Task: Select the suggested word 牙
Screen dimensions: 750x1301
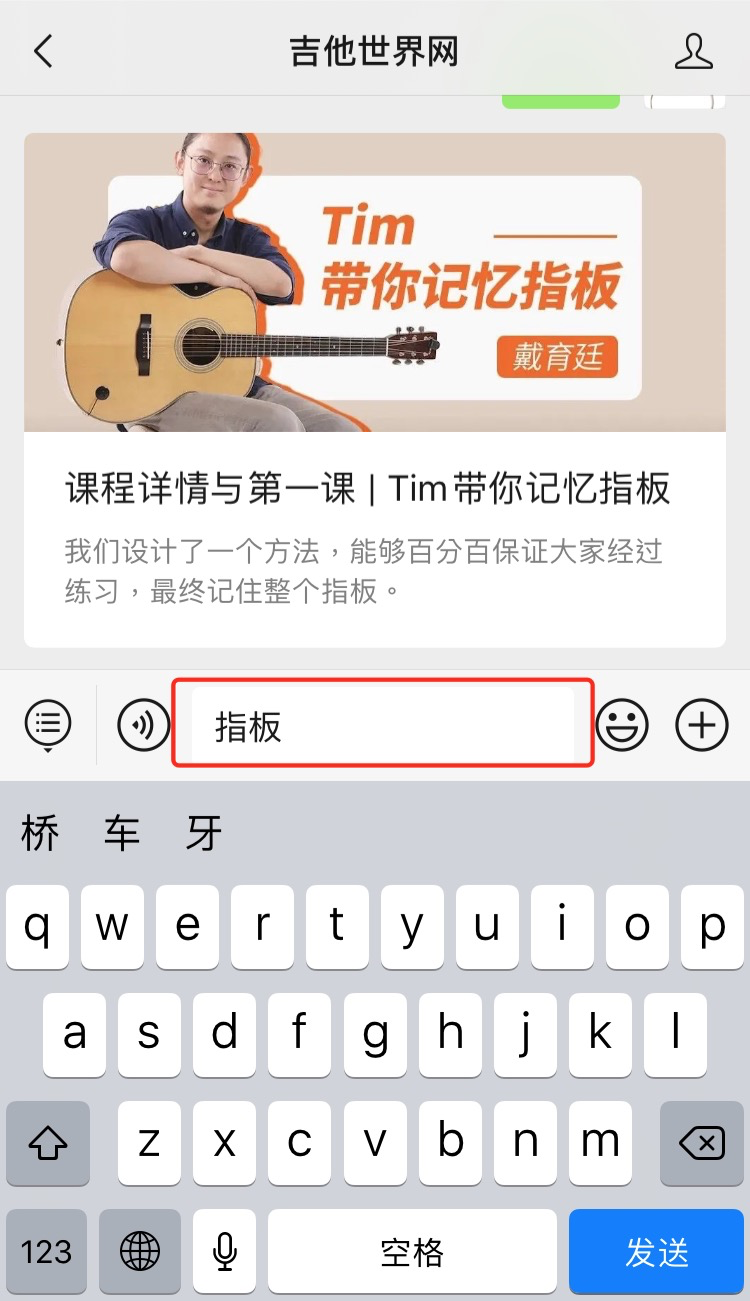Action: tap(204, 833)
